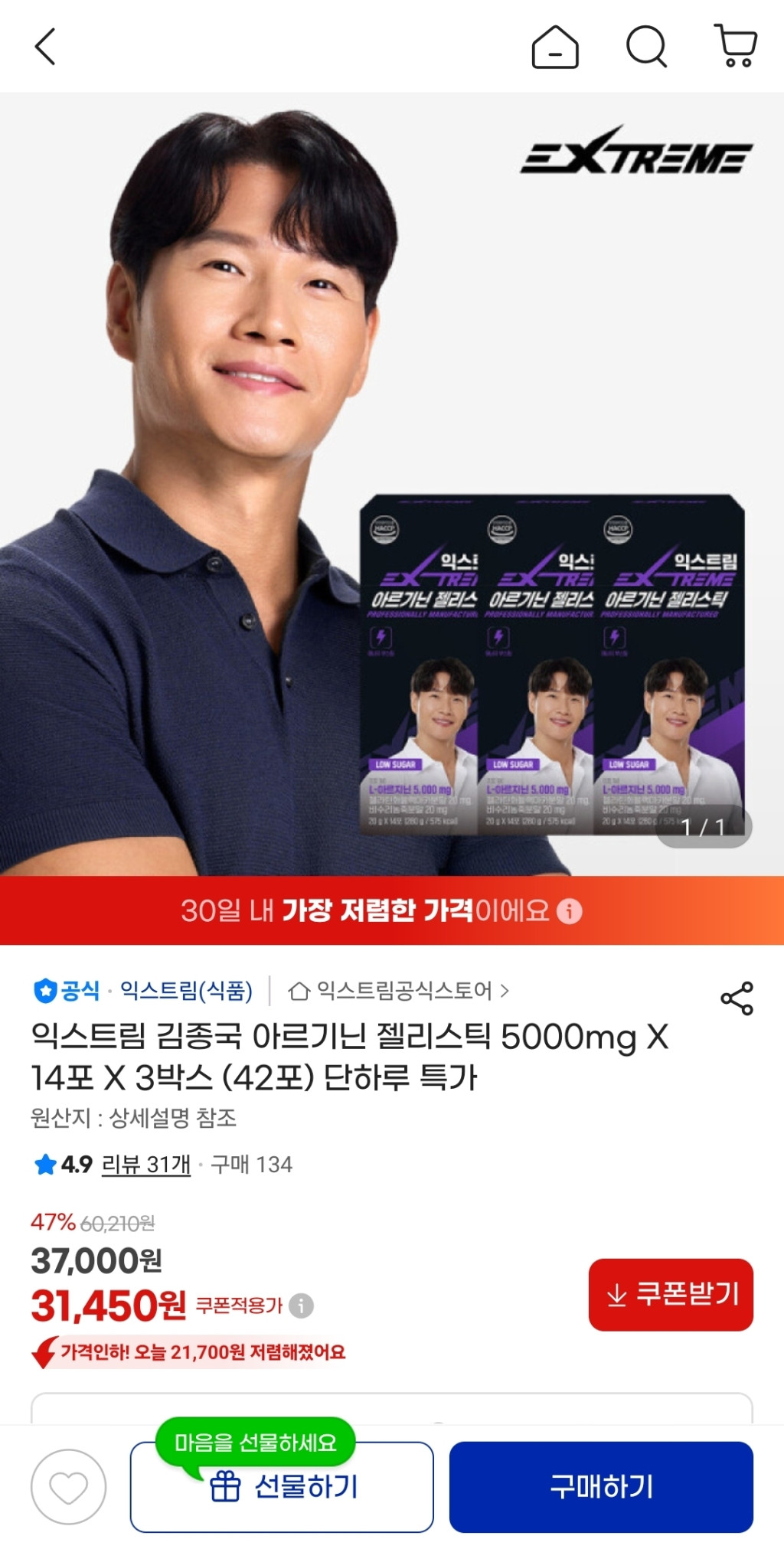Viewport: 784px width, 1549px height.
Task: Go back to the previous page
Action: (x=46, y=47)
